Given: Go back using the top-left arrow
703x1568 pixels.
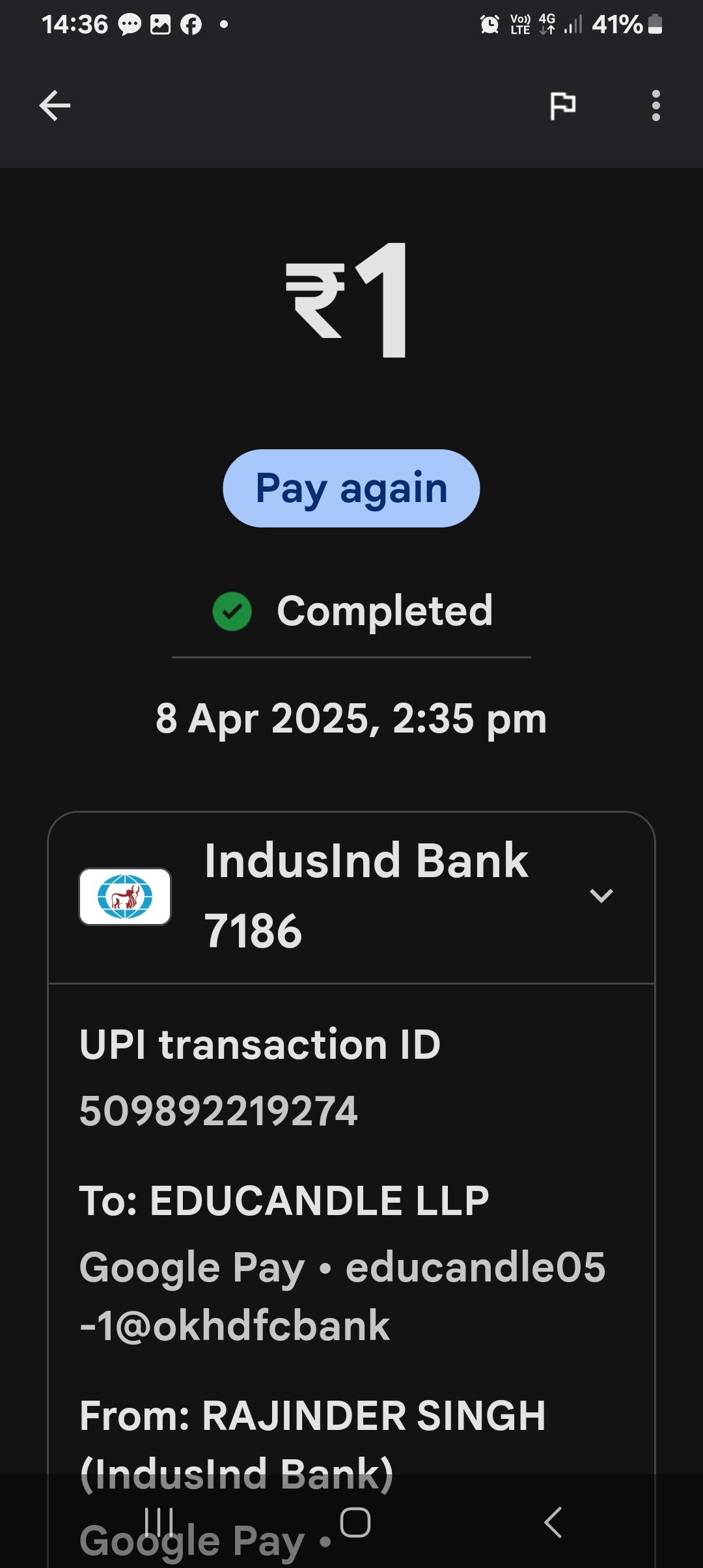Looking at the screenshot, I should coord(55,106).
